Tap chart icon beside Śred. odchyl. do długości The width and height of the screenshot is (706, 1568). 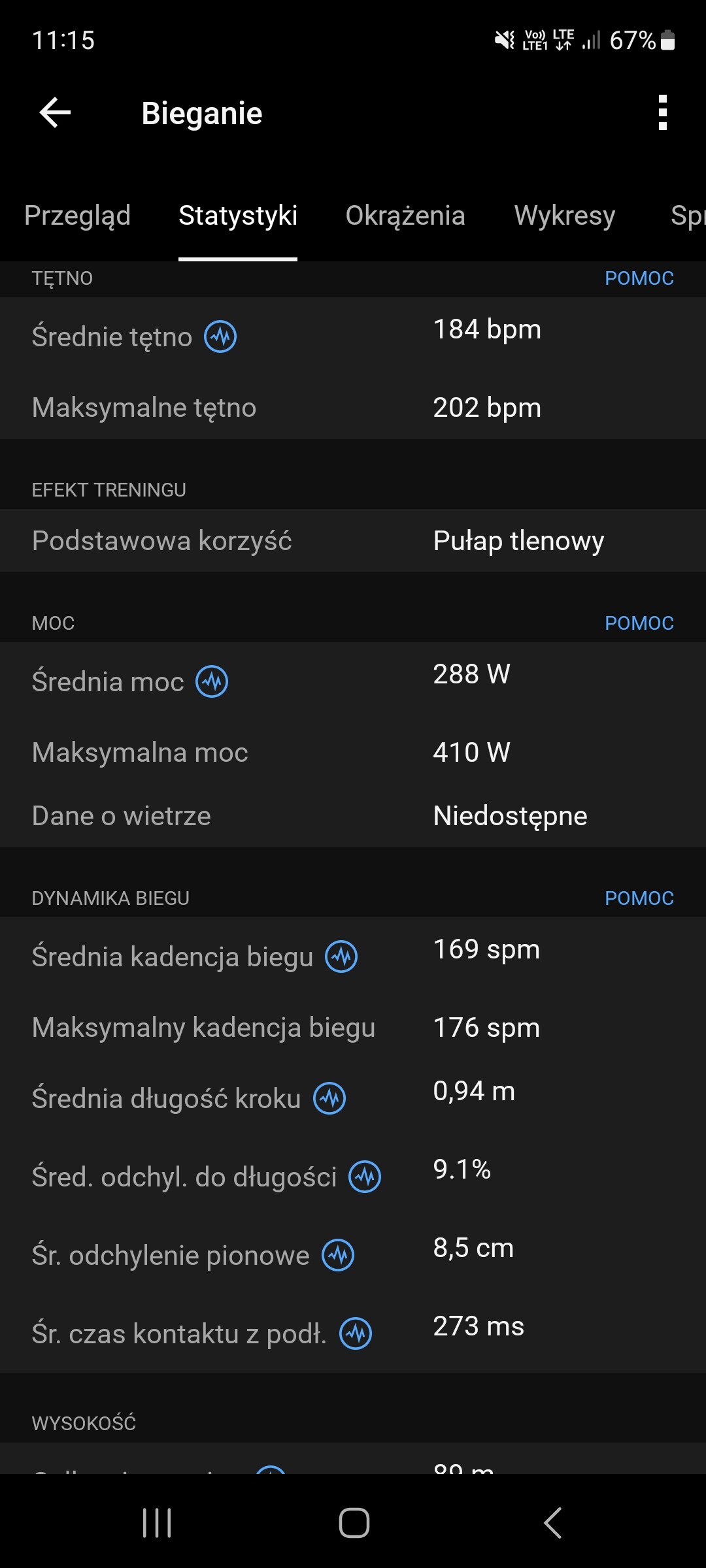365,1177
